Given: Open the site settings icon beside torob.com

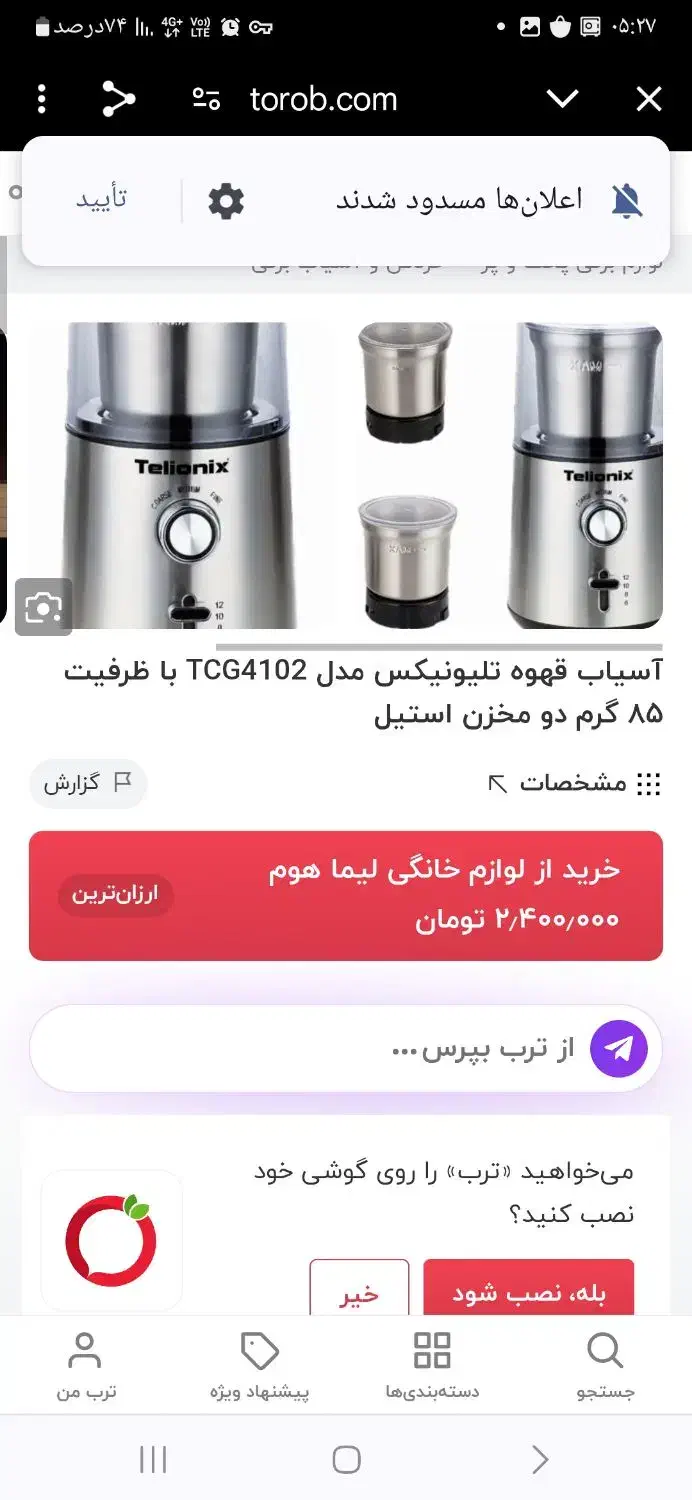Looking at the screenshot, I should coord(206,99).
